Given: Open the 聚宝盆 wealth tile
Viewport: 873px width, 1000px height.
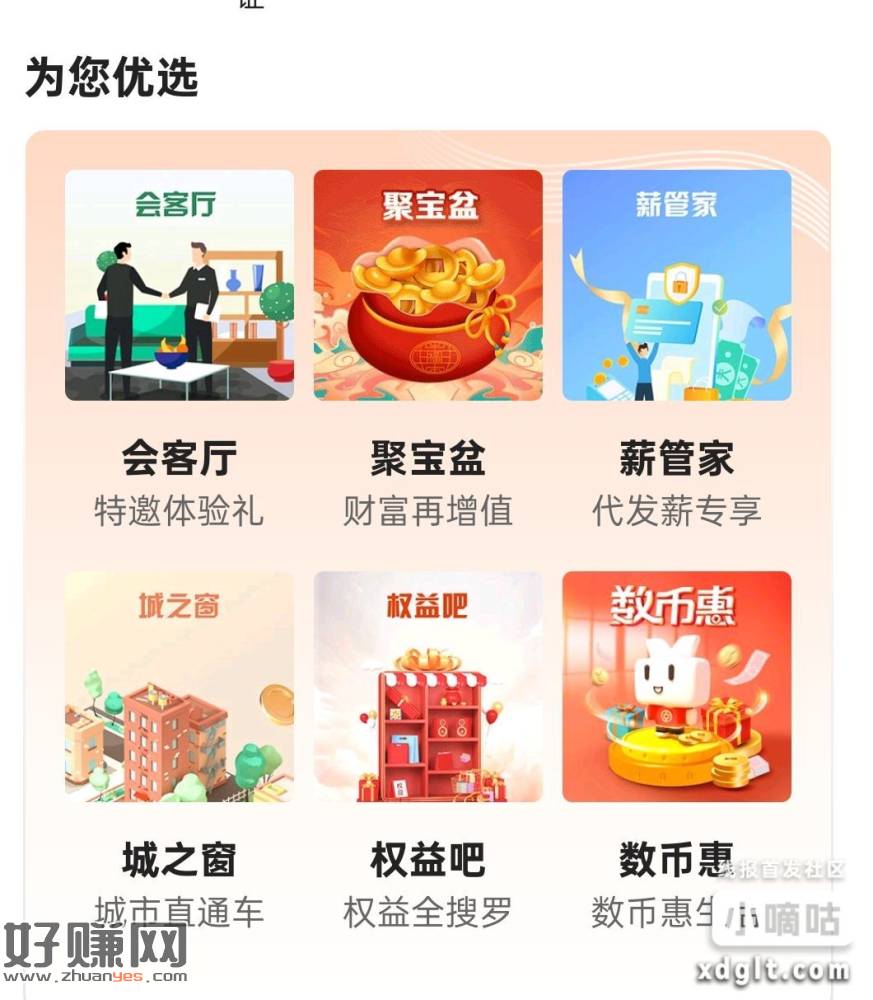Looking at the screenshot, I should tap(428, 285).
